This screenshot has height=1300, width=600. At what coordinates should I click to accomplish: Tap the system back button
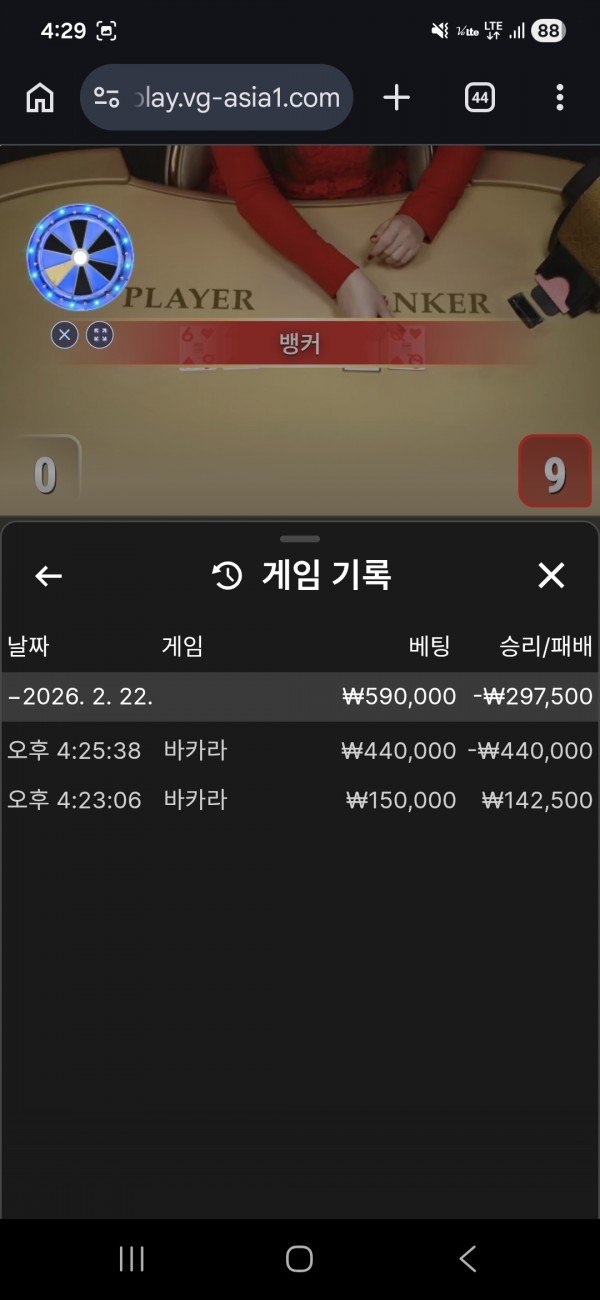coord(467,1258)
